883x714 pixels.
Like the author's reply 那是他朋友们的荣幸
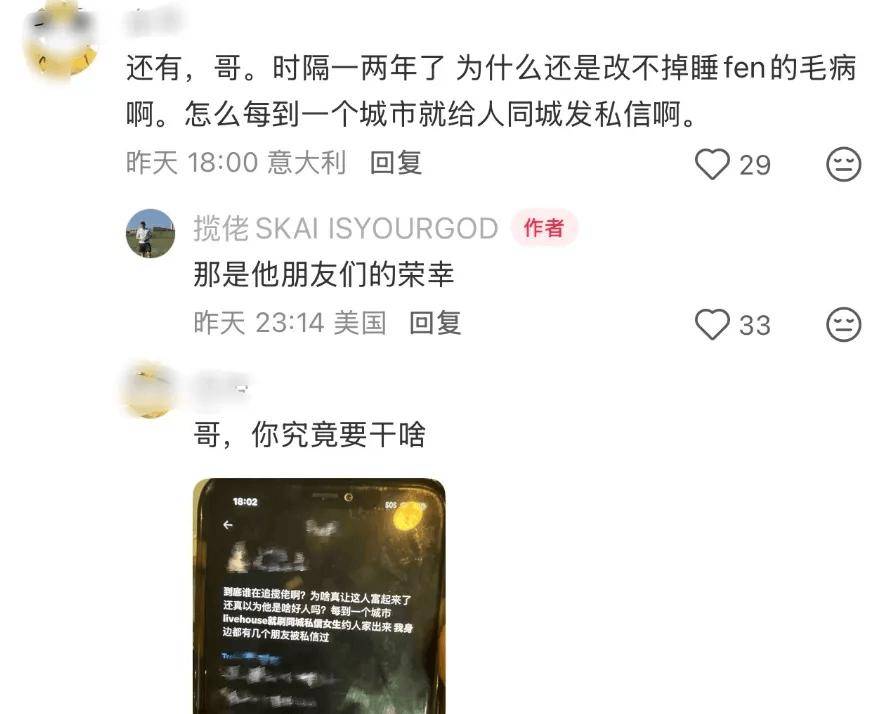712,324
